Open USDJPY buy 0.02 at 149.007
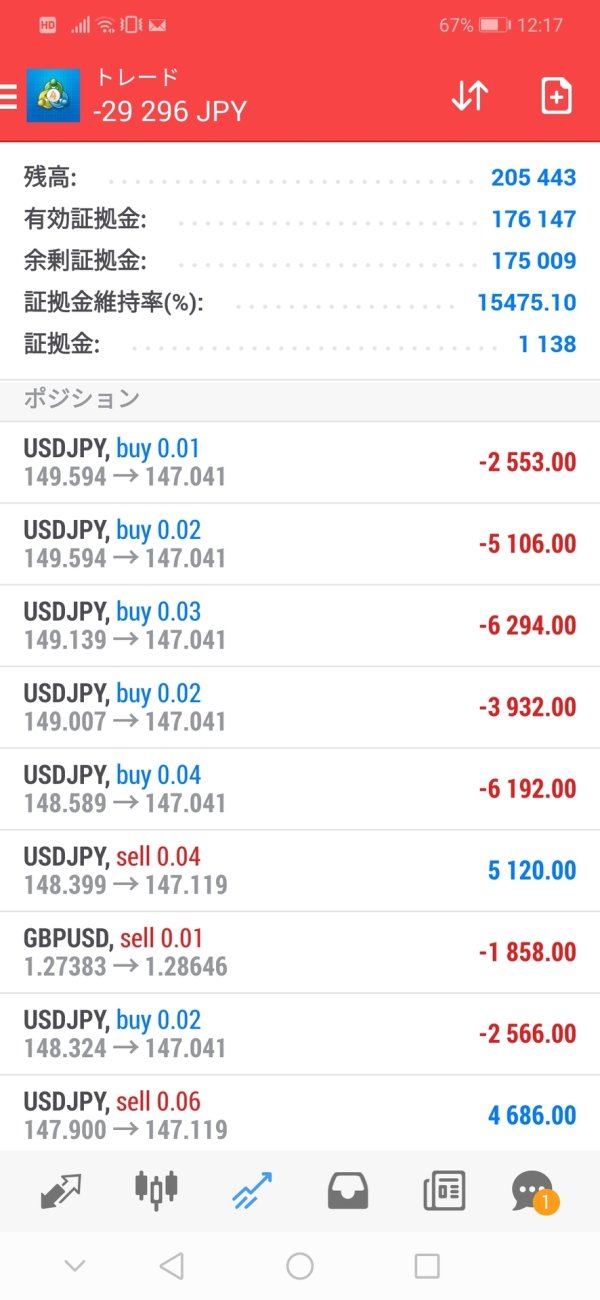Image resolution: width=600 pixels, height=1300 pixels. point(300,707)
